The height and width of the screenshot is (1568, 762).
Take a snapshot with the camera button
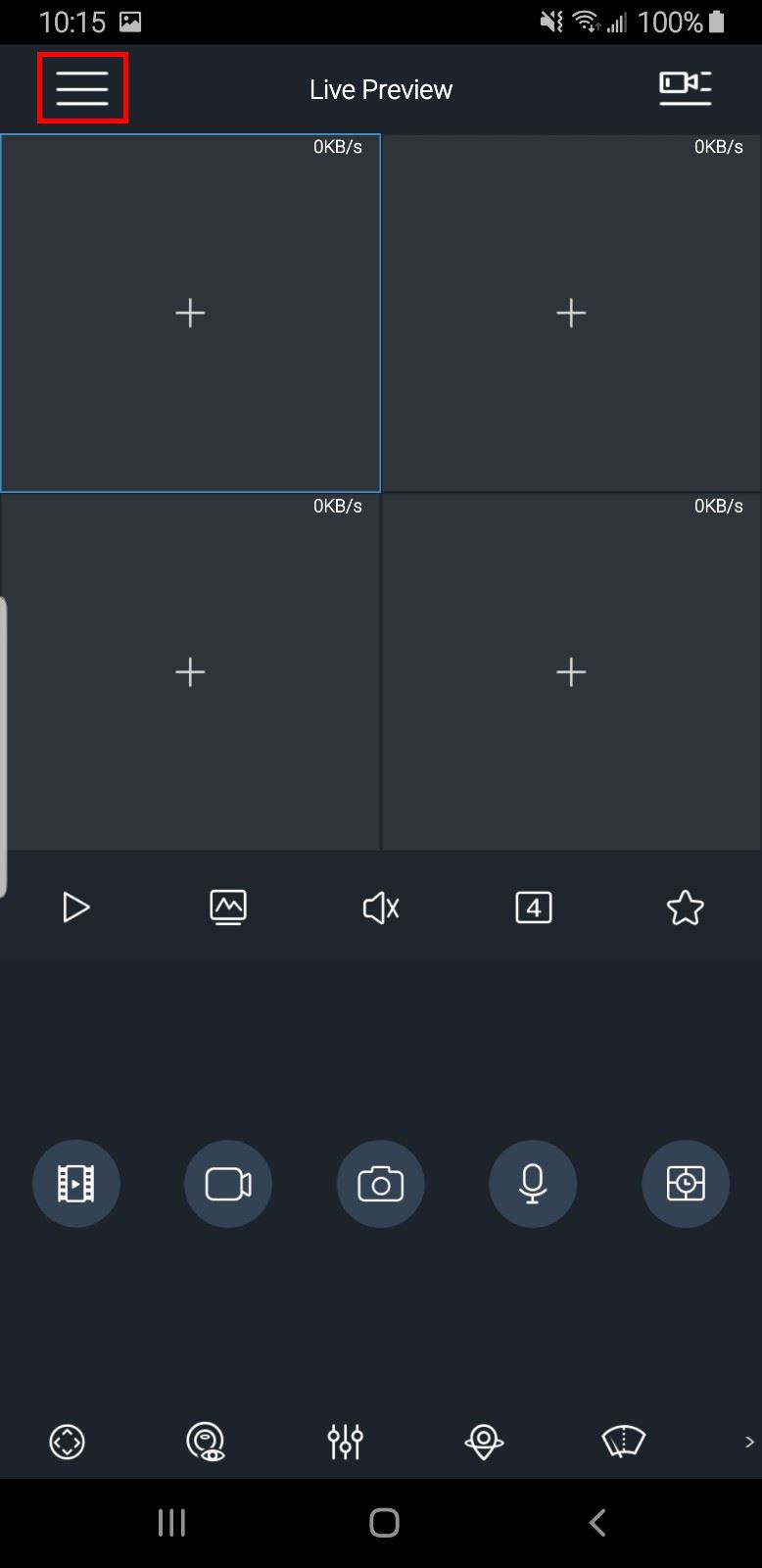[x=381, y=1184]
